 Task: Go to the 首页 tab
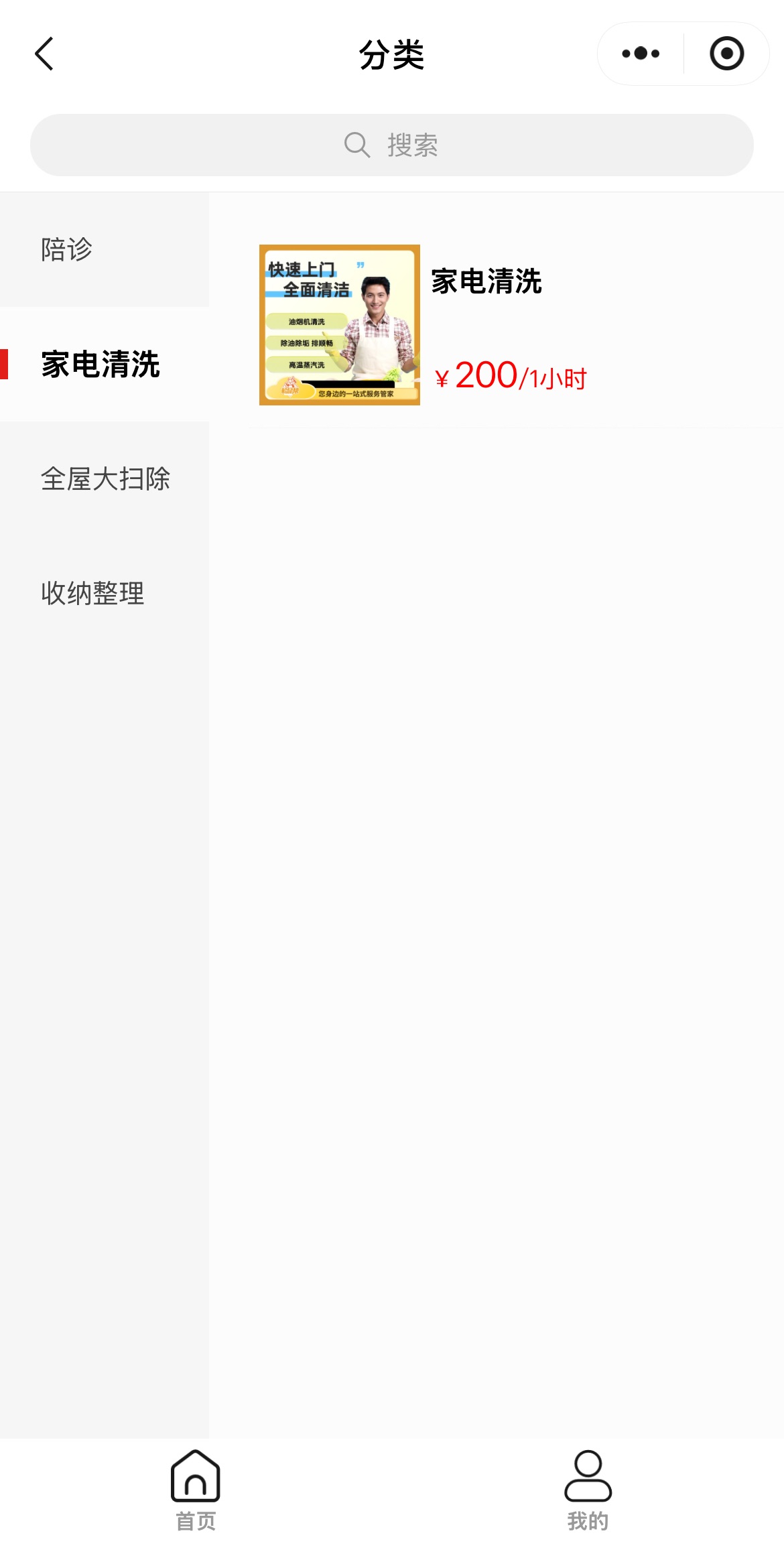[196, 1490]
